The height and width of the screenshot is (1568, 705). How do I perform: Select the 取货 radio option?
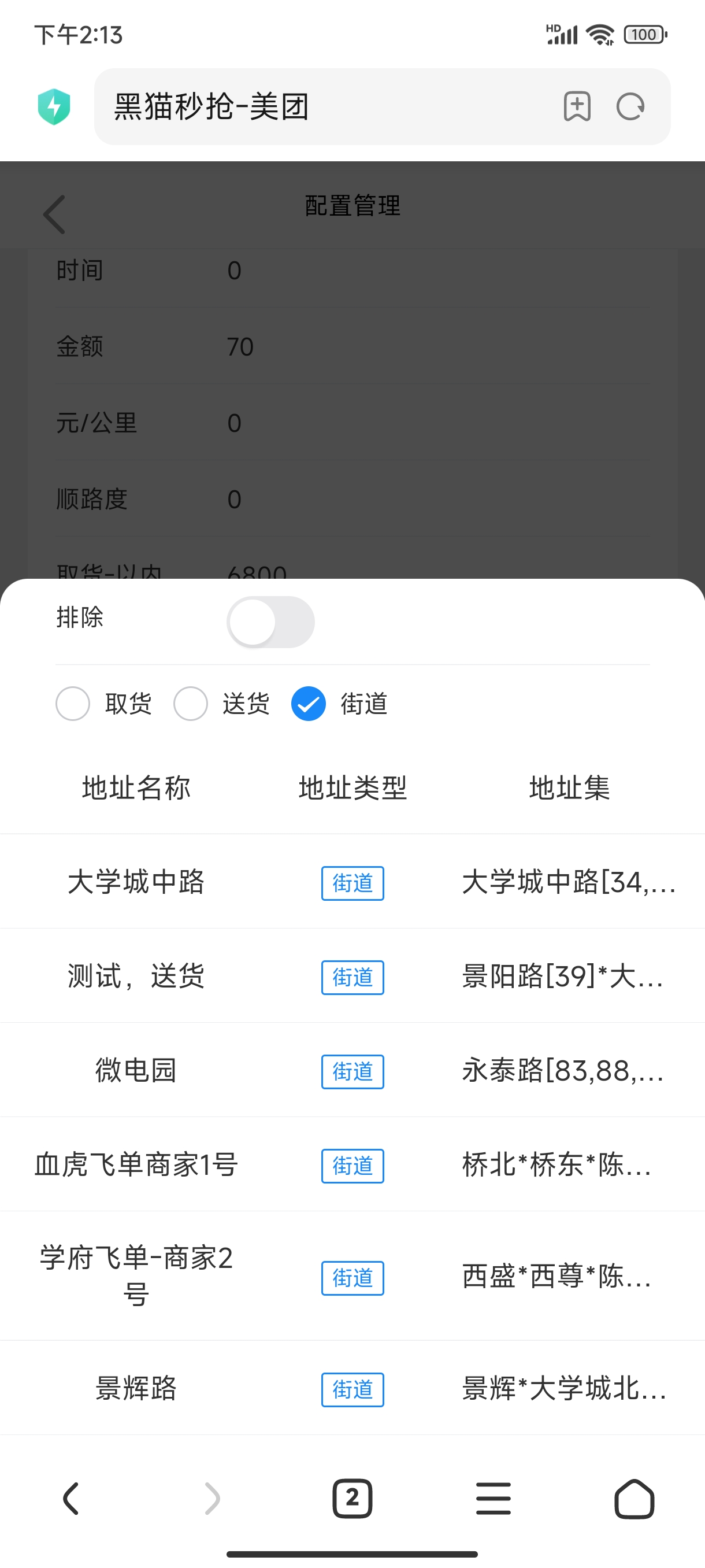[73, 704]
